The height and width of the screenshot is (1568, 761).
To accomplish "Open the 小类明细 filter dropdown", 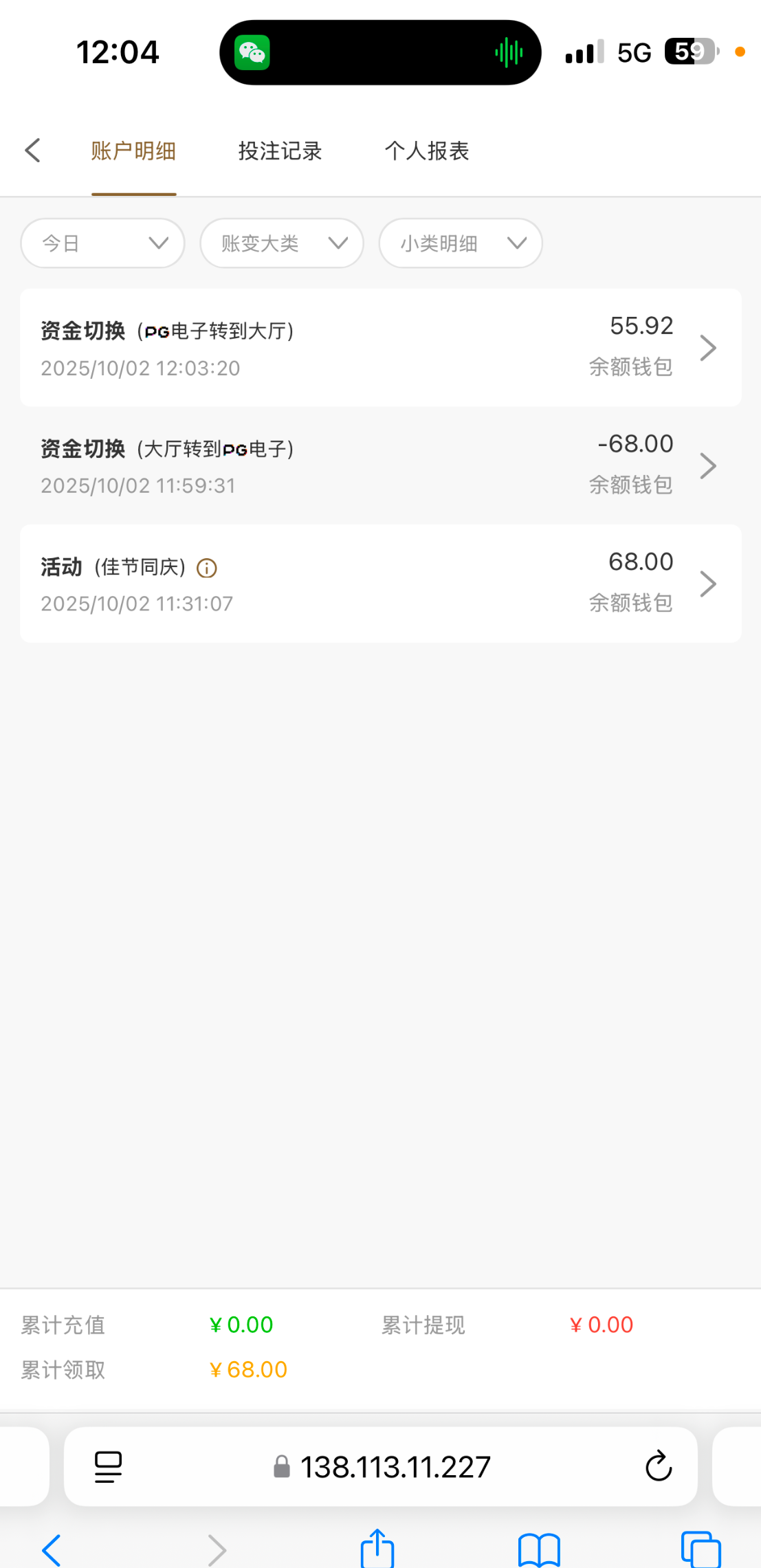I will click(460, 243).
